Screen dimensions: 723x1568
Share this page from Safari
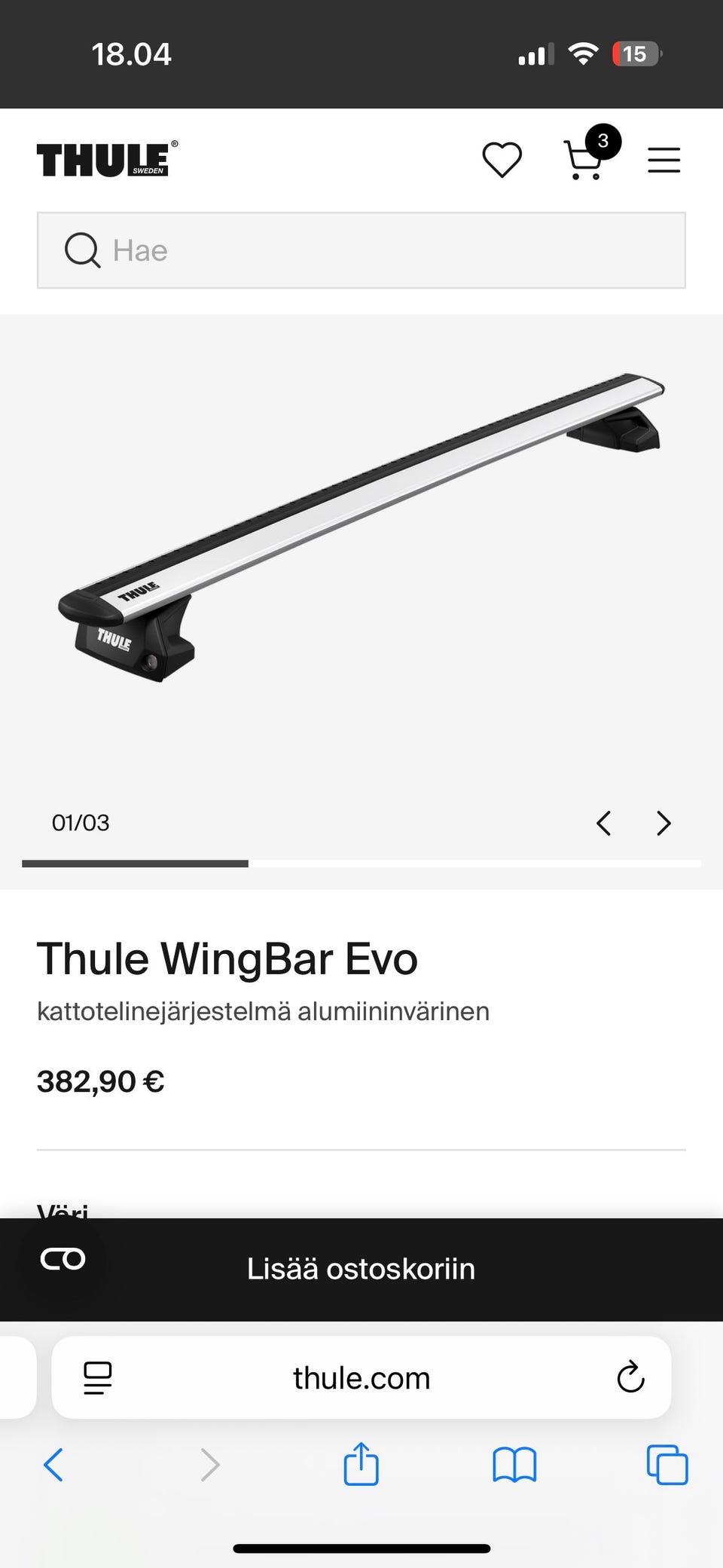click(361, 1465)
